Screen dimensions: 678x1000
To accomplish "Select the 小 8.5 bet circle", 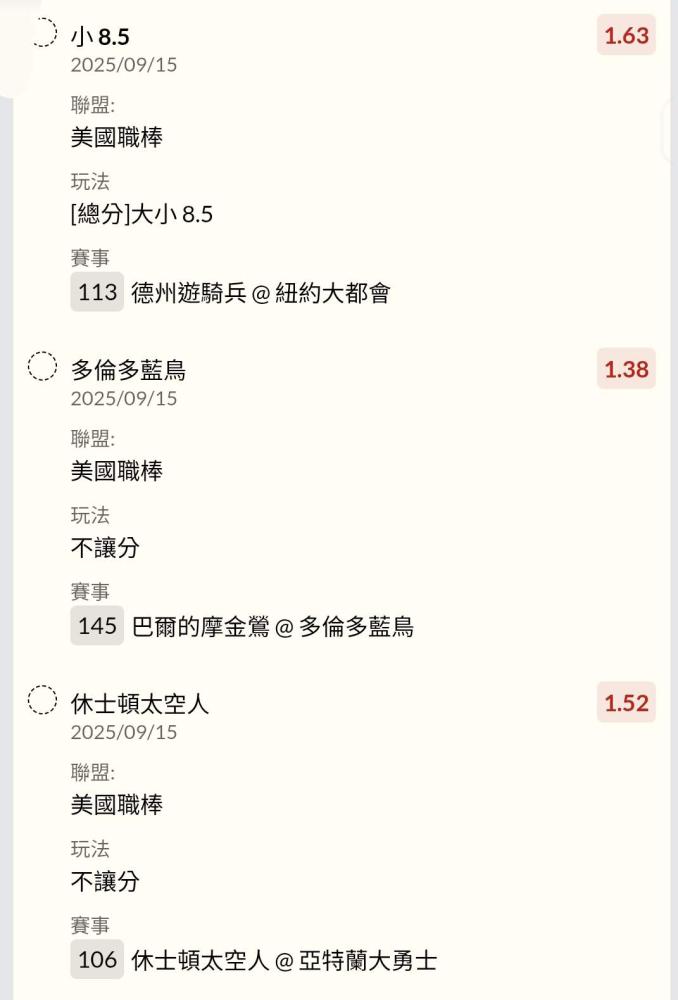I will [x=42, y=33].
